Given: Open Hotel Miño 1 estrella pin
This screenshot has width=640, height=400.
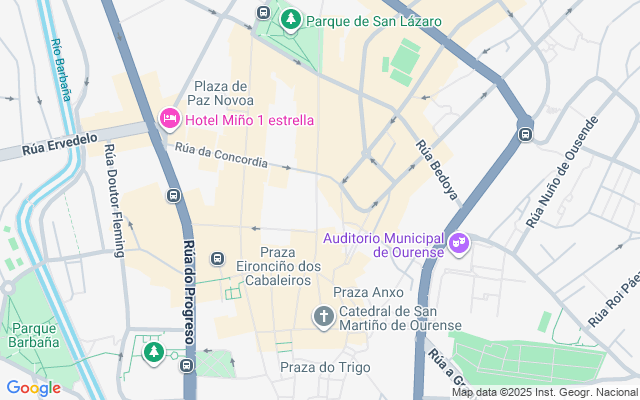Looking at the screenshot, I should coord(169,120).
